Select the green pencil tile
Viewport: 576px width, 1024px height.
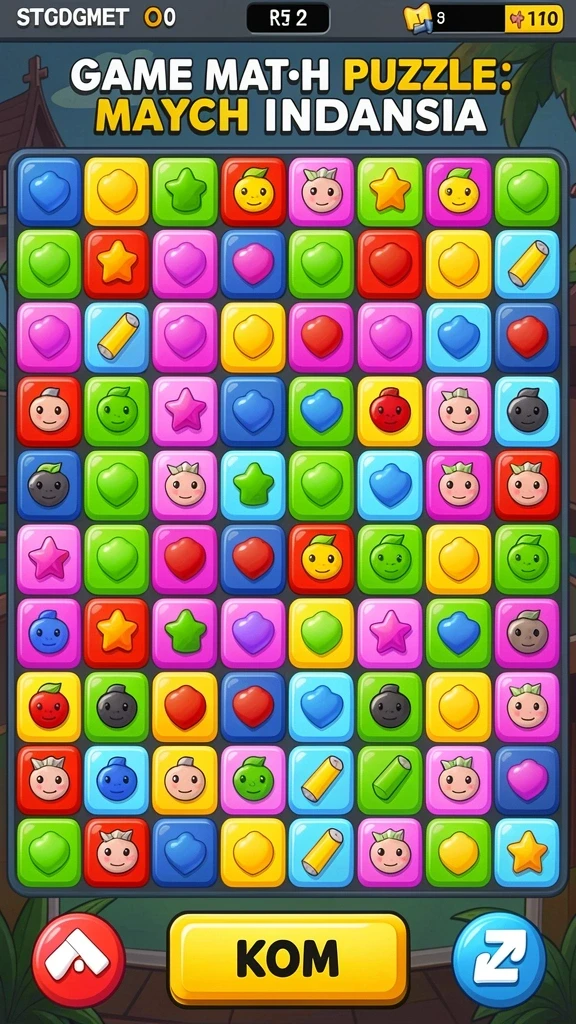(x=390, y=778)
